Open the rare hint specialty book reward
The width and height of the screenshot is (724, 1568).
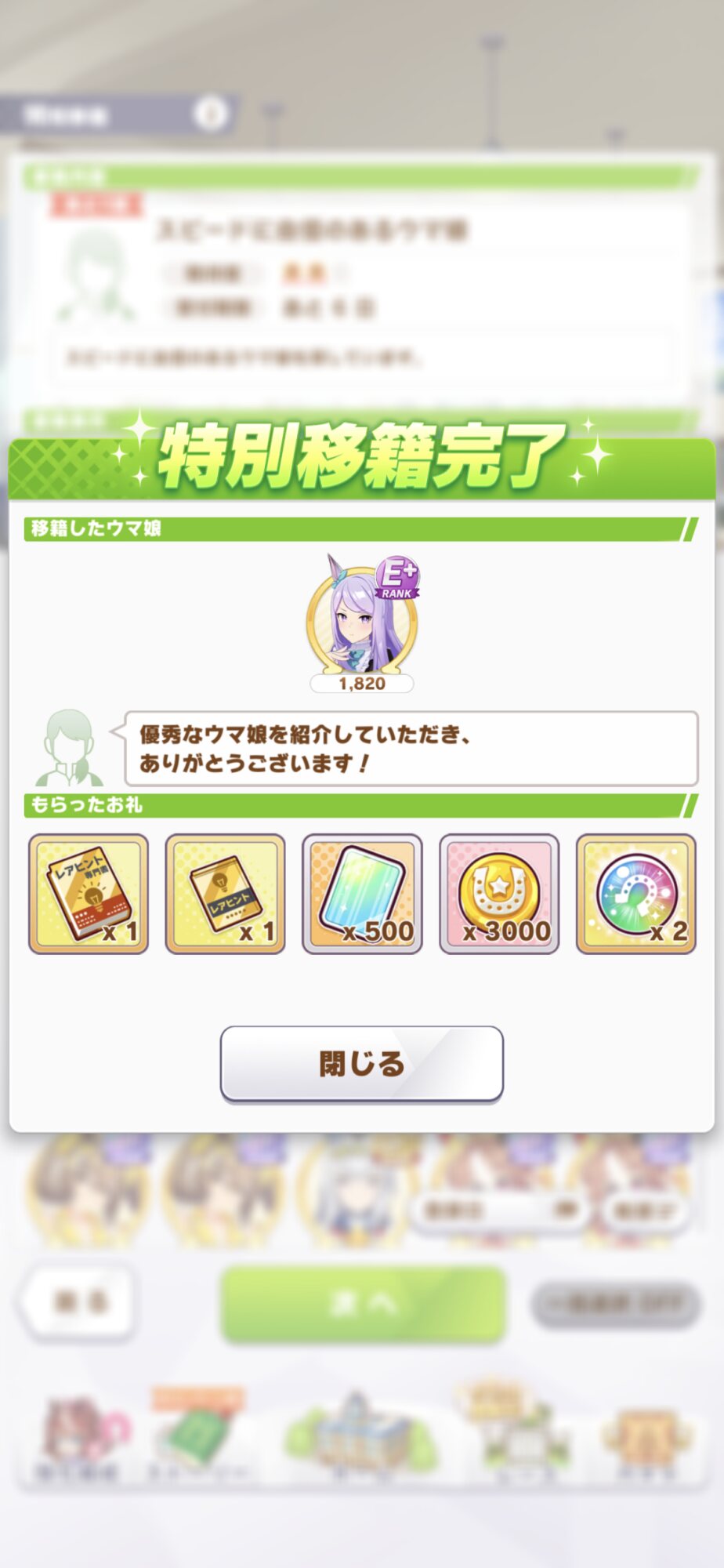tap(89, 894)
